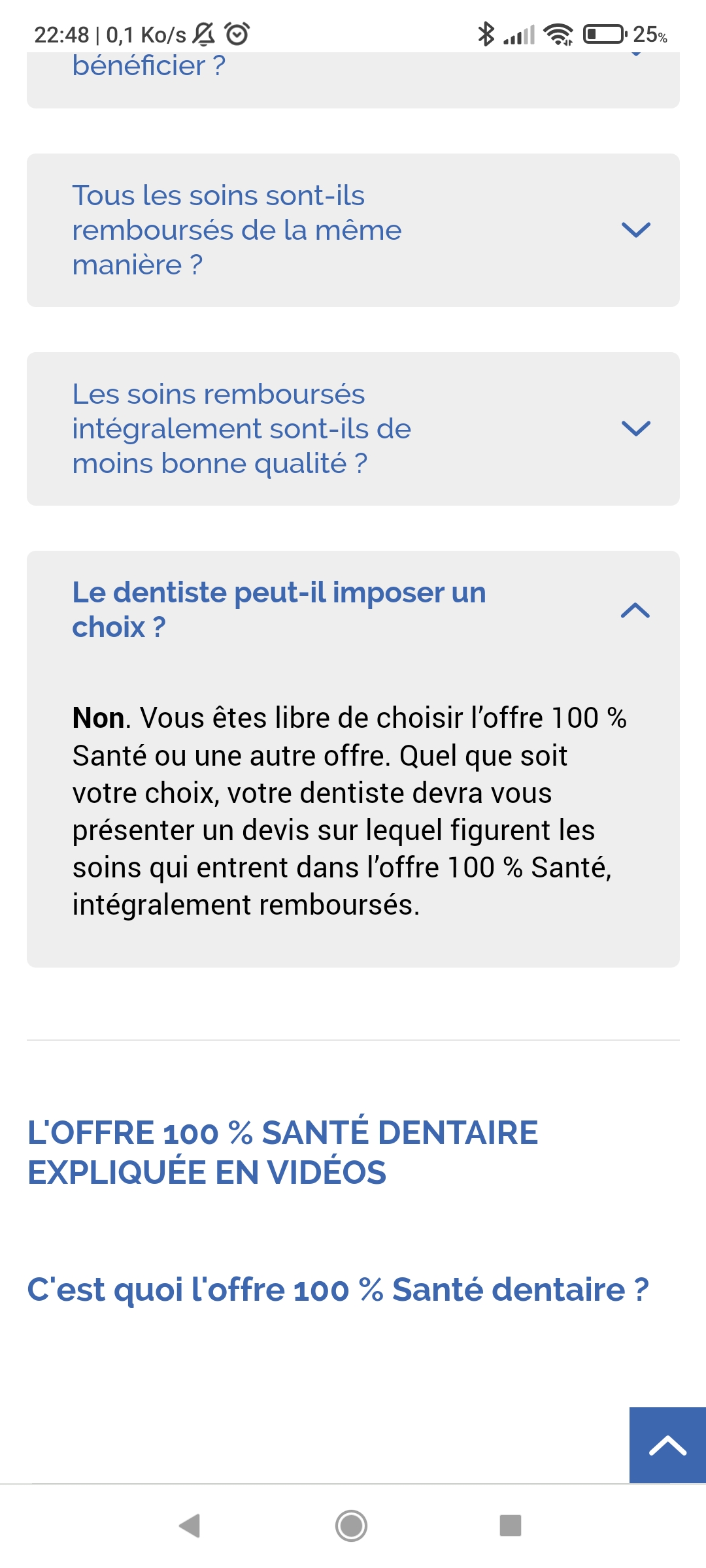Viewport: 706px width, 1568px height.
Task: Go back with the system back button
Action: [x=190, y=1526]
